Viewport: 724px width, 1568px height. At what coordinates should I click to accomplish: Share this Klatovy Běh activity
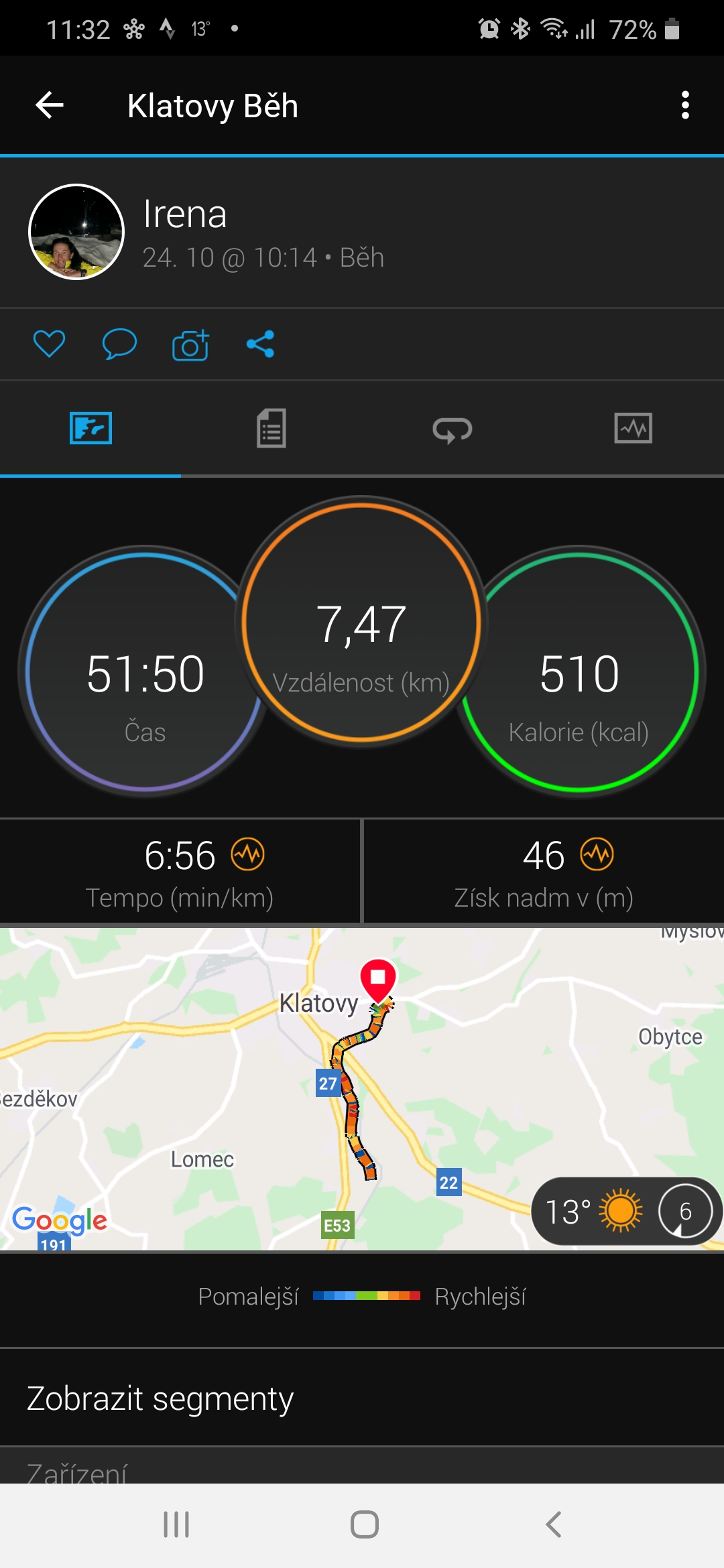(260, 344)
